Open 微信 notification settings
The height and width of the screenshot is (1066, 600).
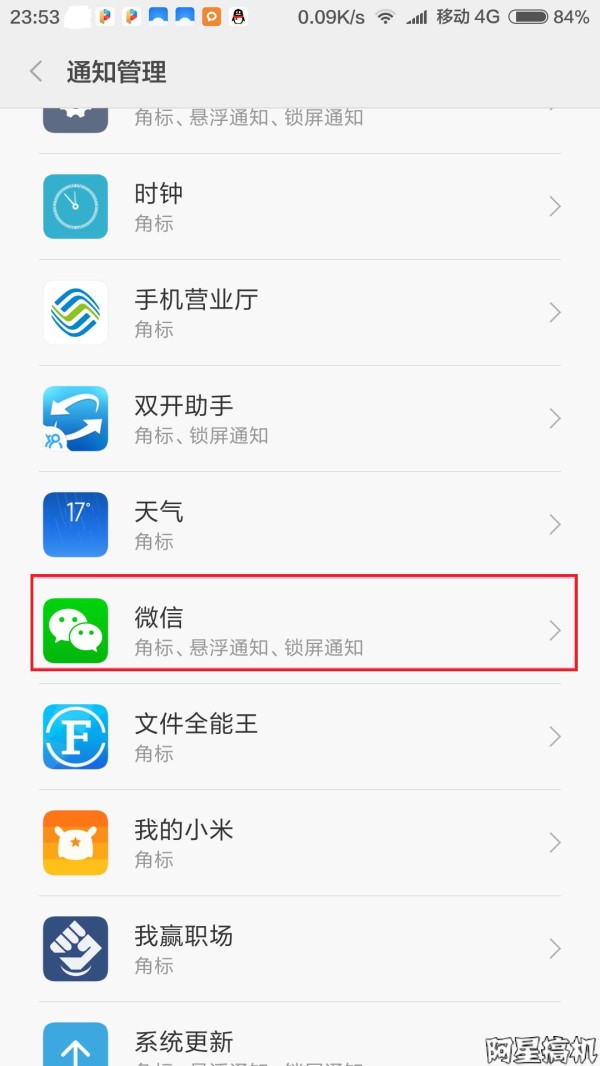click(300, 631)
